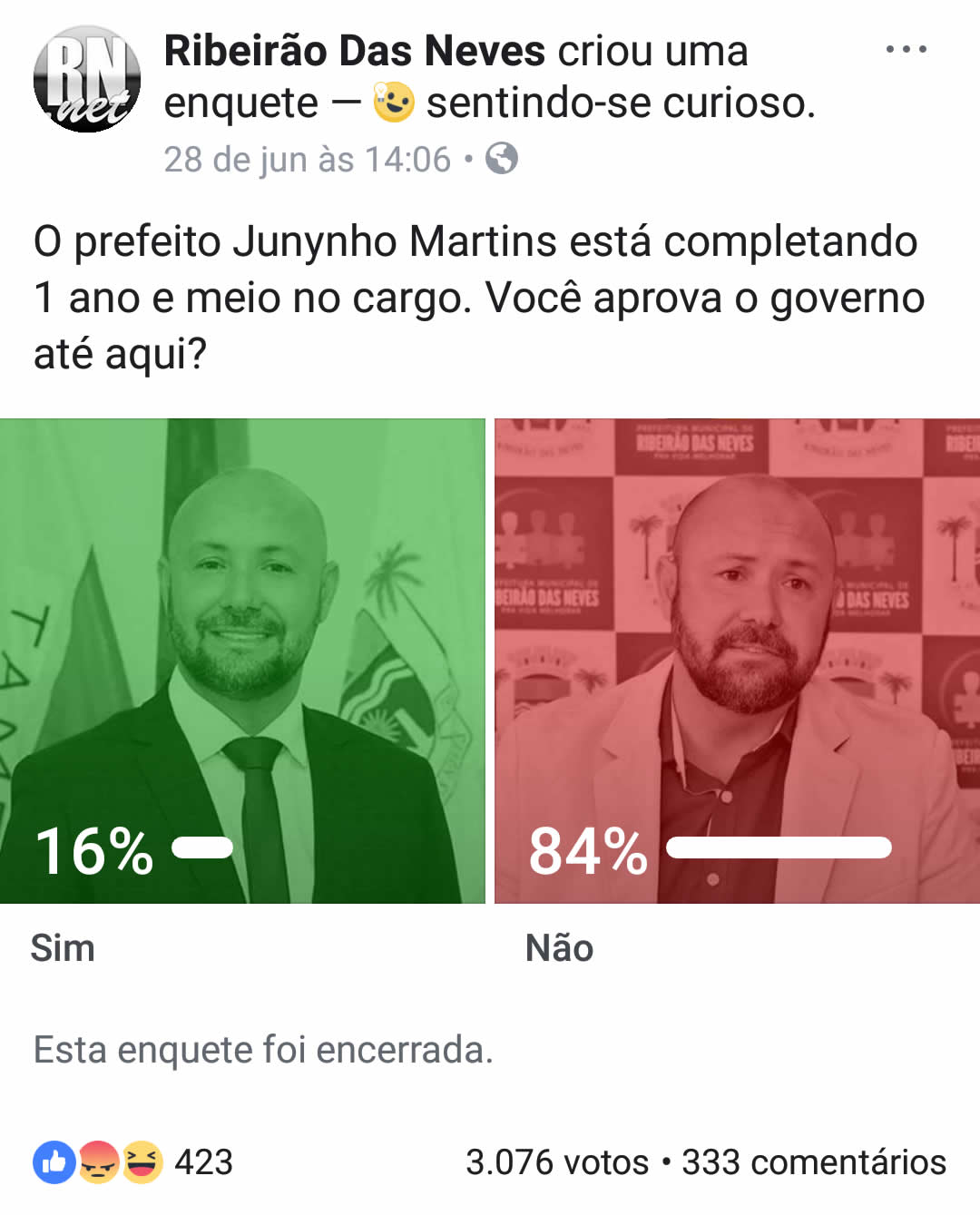Open the RN net profile picture

87,79
